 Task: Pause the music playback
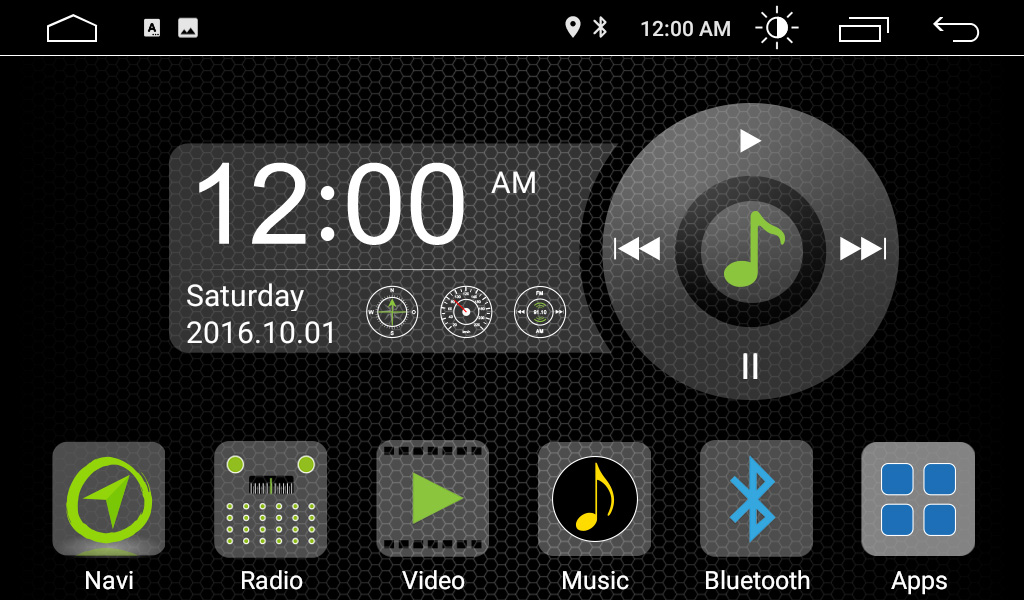point(750,367)
